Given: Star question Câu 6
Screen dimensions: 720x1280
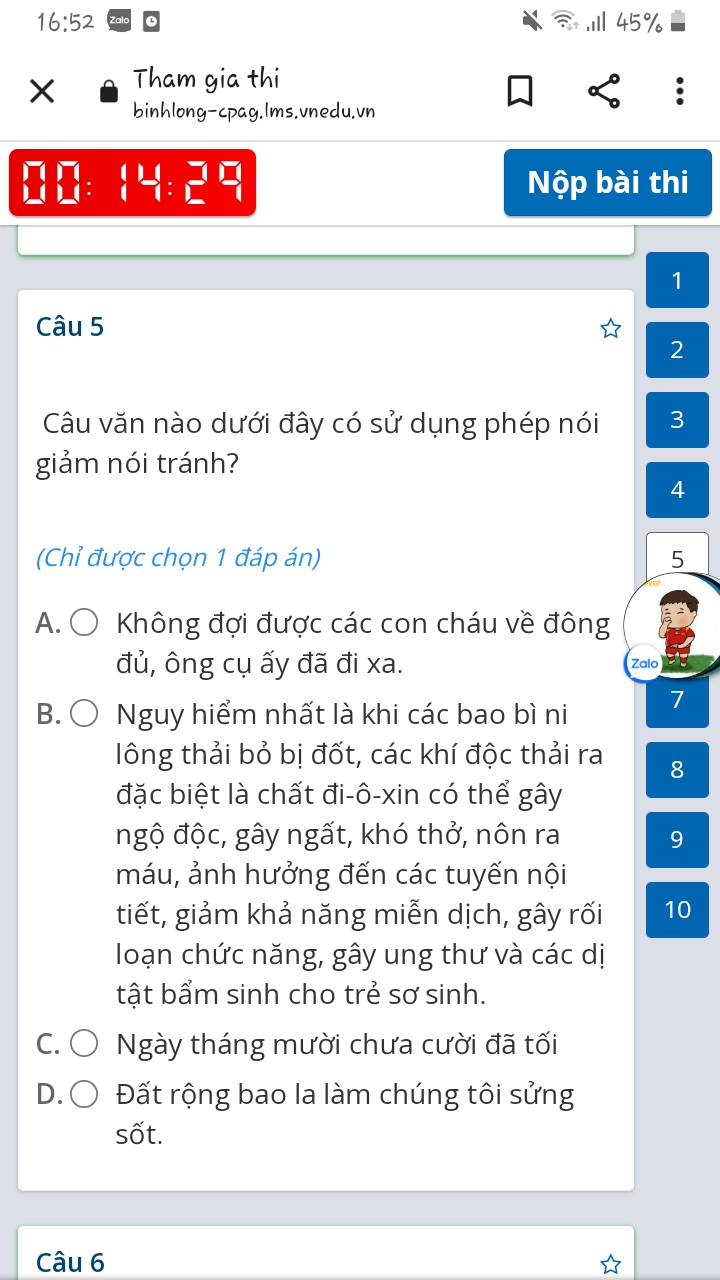Looking at the screenshot, I should (610, 1265).
